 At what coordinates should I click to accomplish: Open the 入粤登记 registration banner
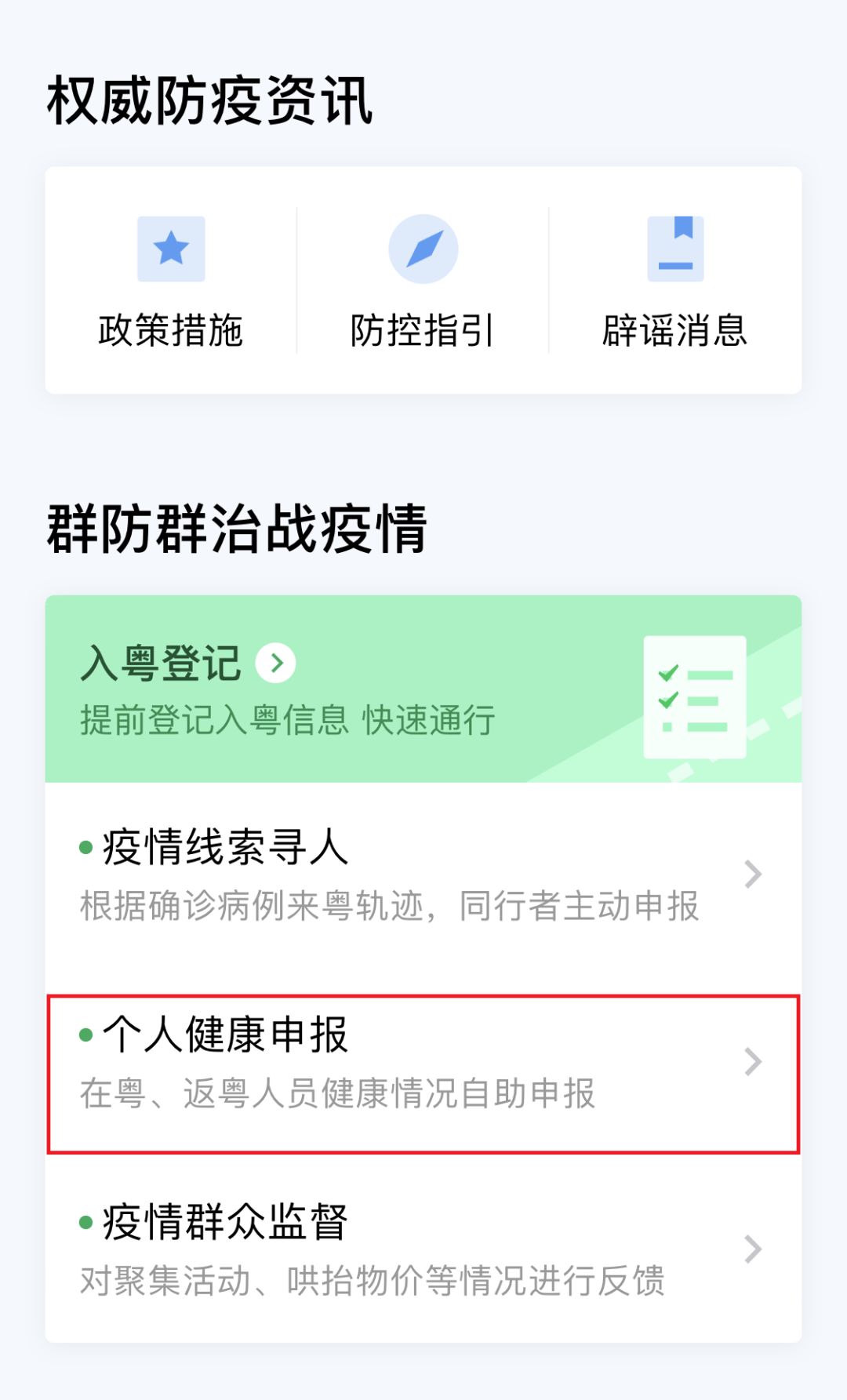tap(423, 689)
